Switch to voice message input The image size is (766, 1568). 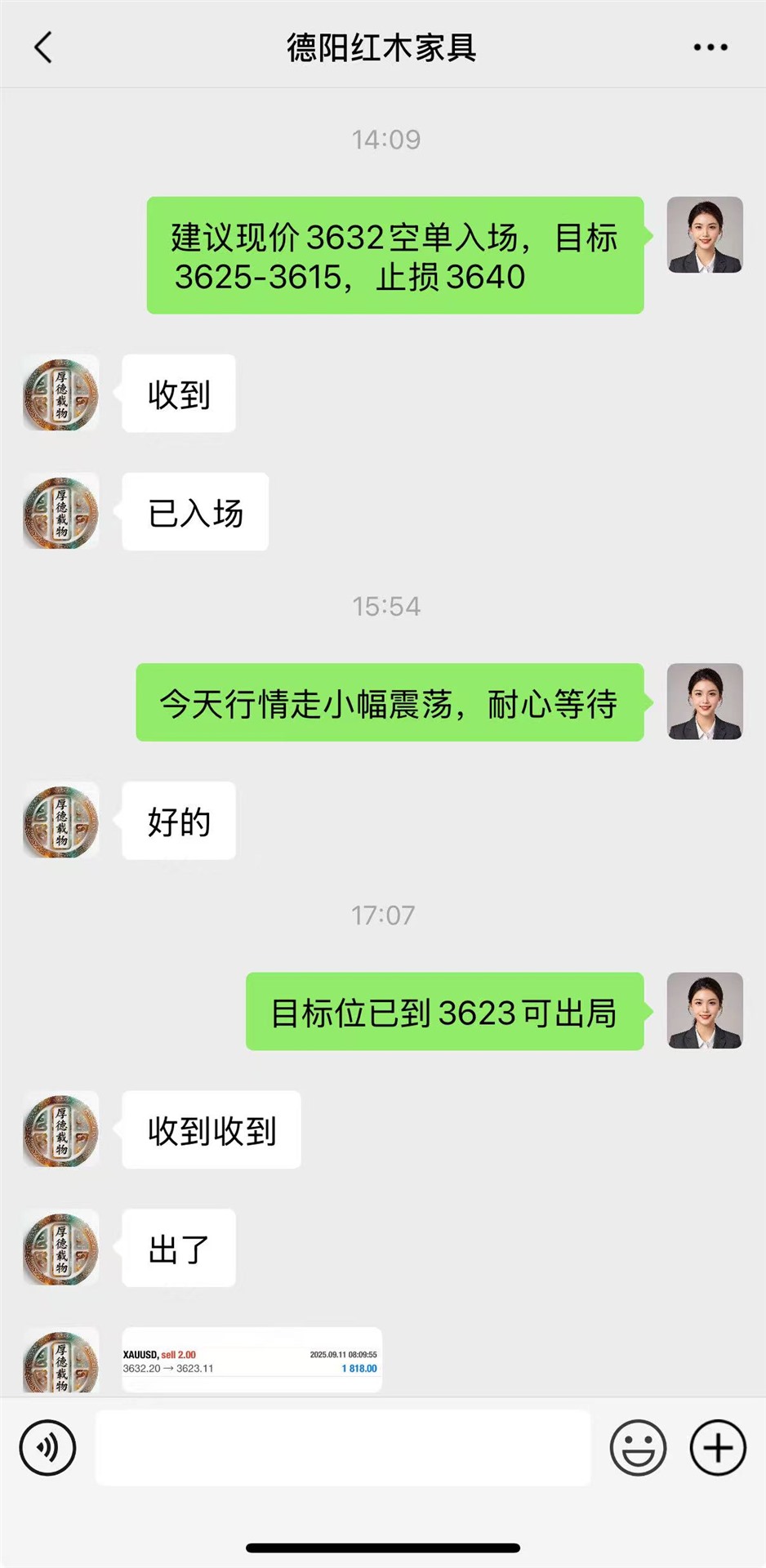[x=47, y=1448]
